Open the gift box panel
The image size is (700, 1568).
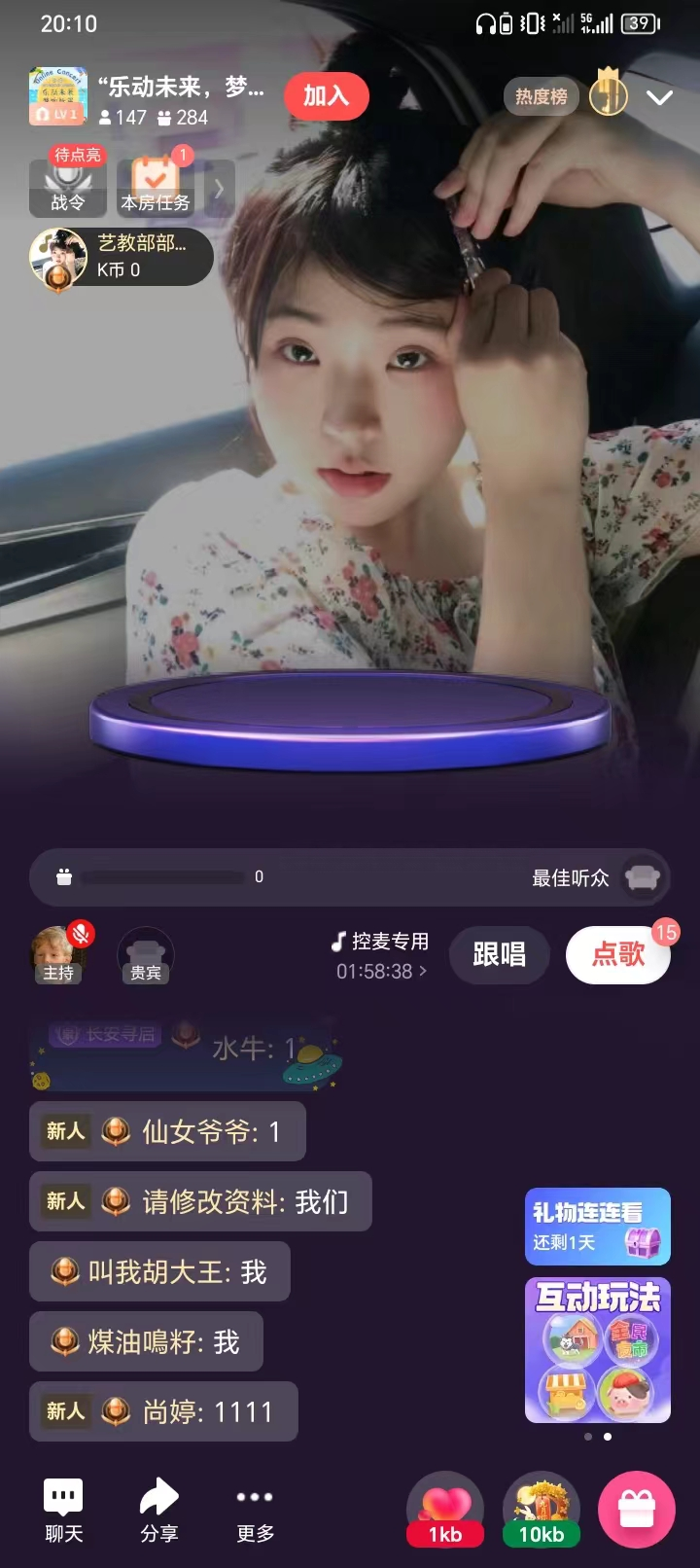(637, 1510)
